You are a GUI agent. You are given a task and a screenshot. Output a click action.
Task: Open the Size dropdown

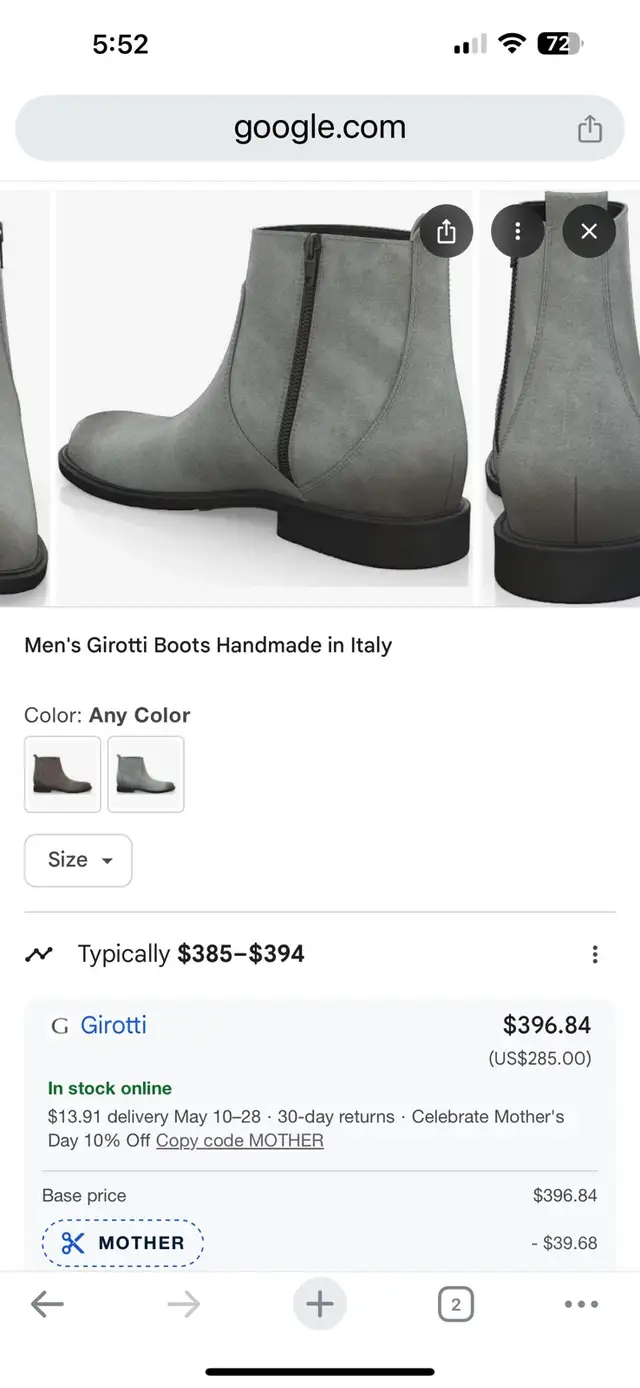pos(78,860)
